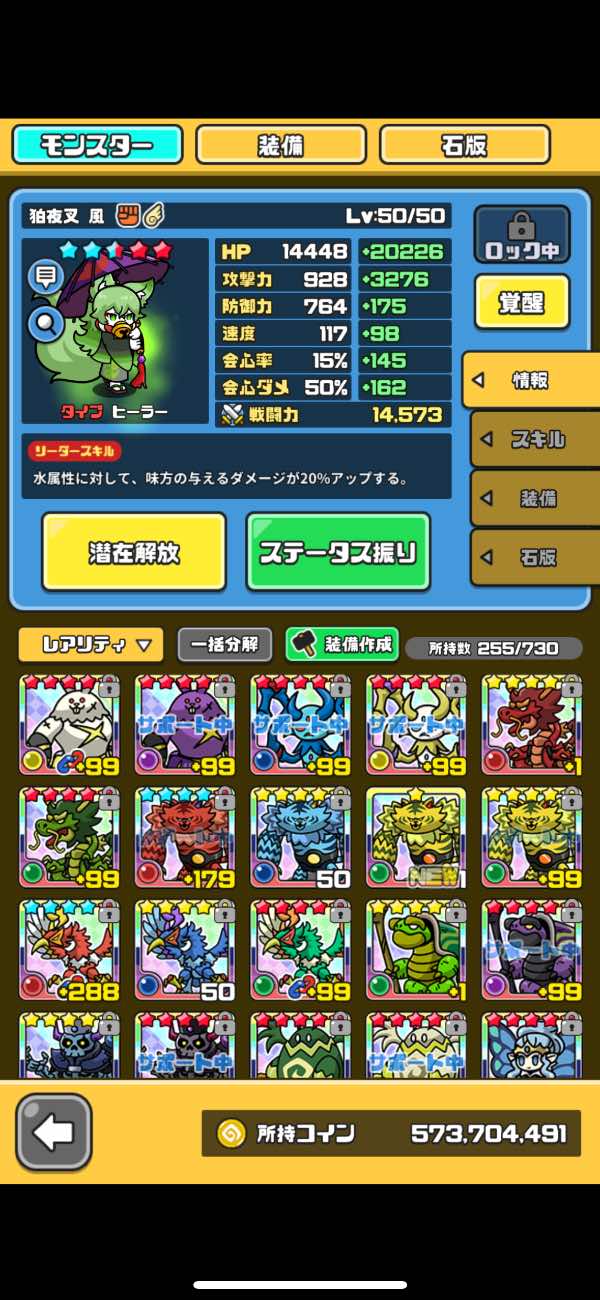This screenshot has height=1300, width=600.
Task: Open the 覚醒 awakening button
Action: click(x=521, y=302)
